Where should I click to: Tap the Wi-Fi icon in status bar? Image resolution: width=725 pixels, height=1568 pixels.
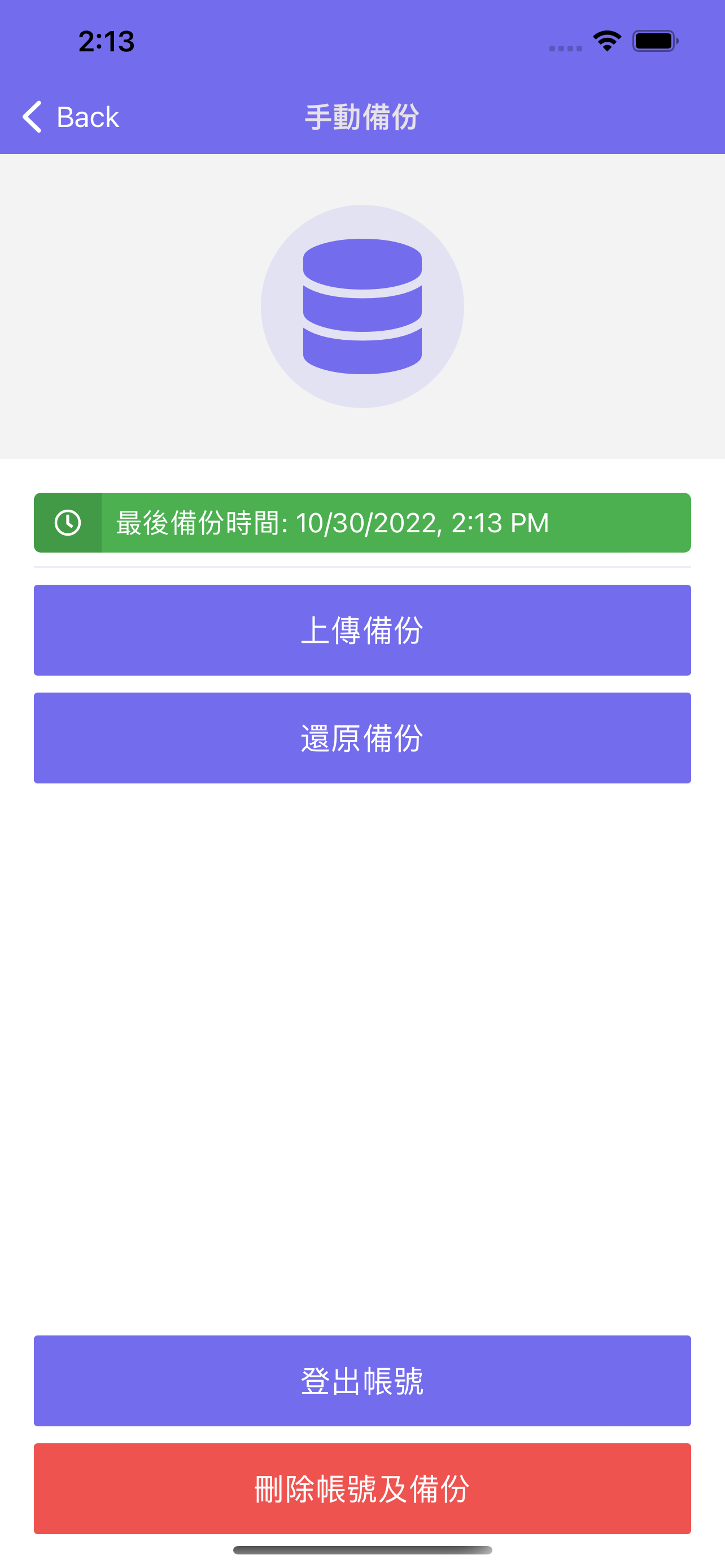pyautogui.click(x=606, y=40)
